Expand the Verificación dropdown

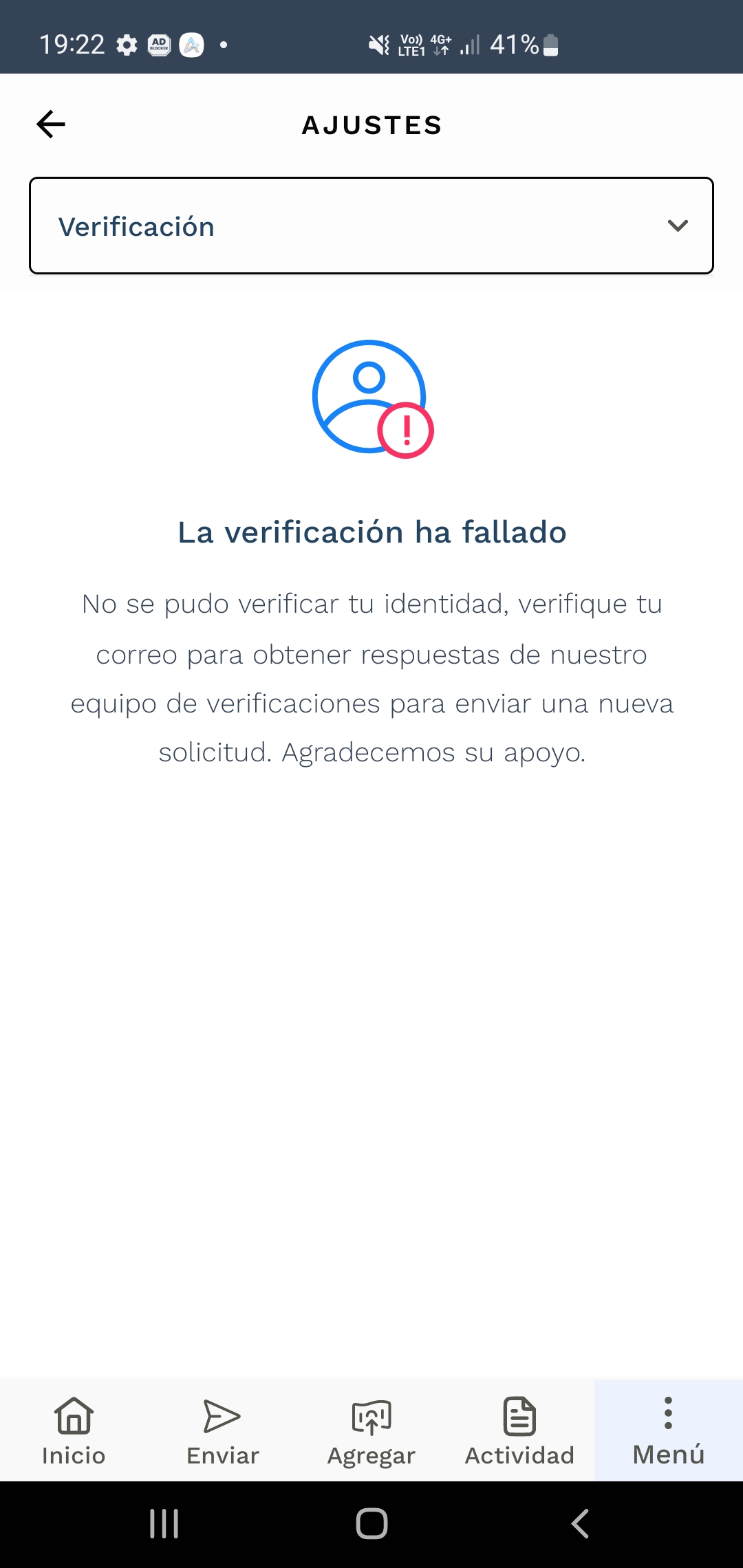(x=371, y=226)
